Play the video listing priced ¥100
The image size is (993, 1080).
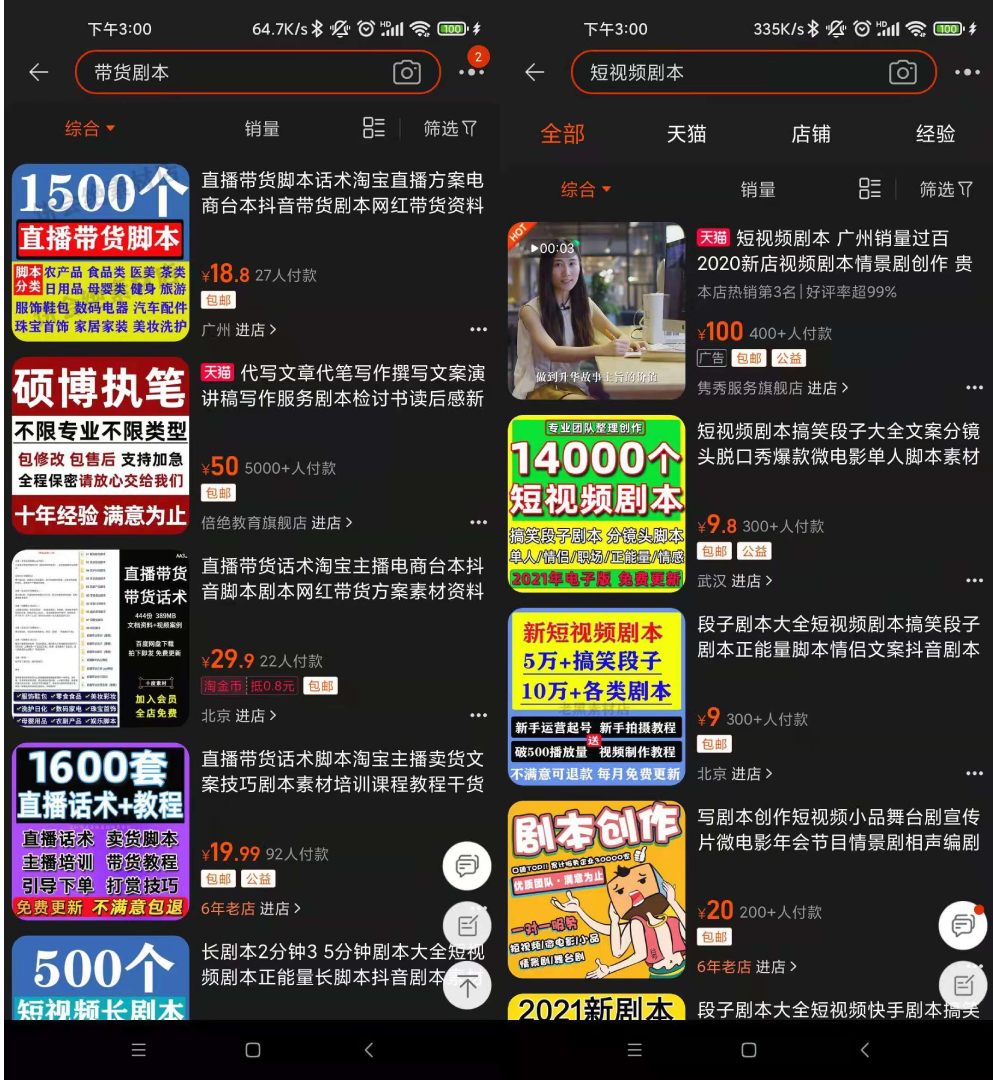tap(596, 310)
